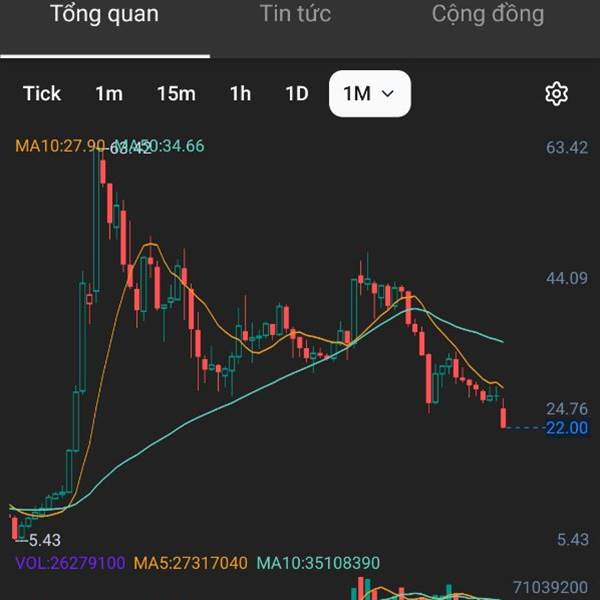Select the 1h timeframe
Image resolution: width=600 pixels, height=600 pixels.
[240, 94]
